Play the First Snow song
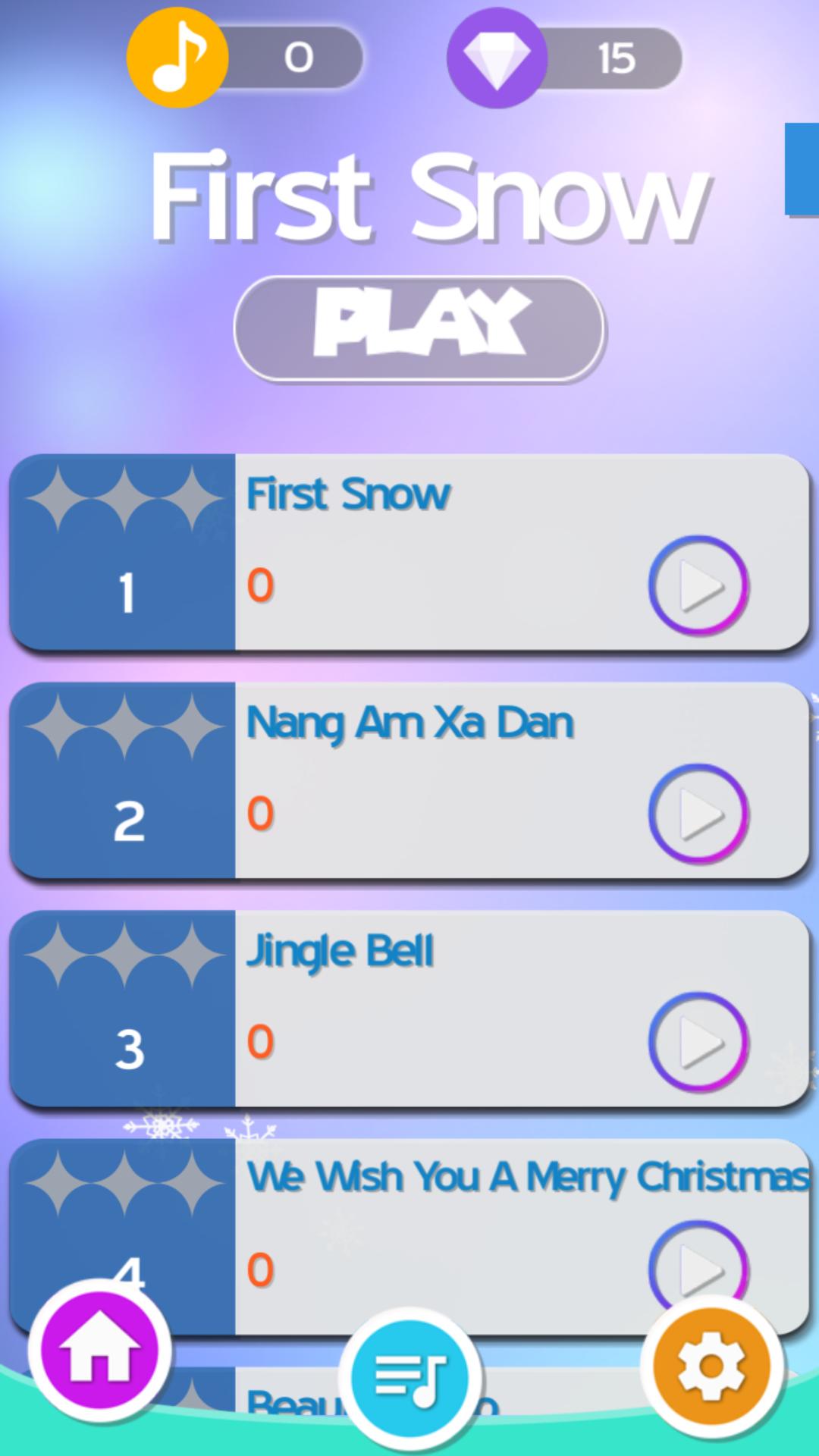The width and height of the screenshot is (819, 1456). coord(698,585)
